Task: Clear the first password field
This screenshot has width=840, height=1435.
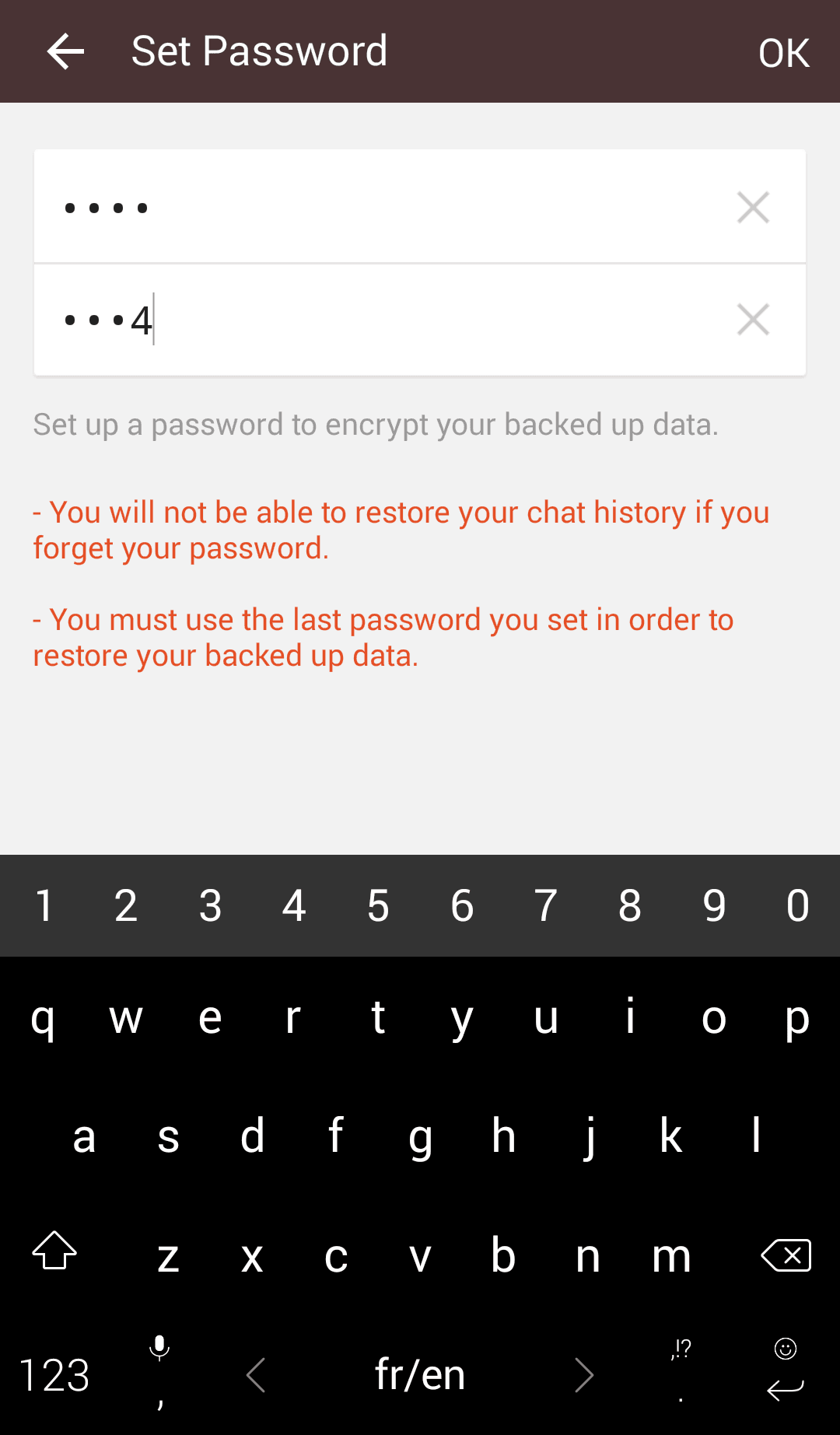Action: pos(751,207)
